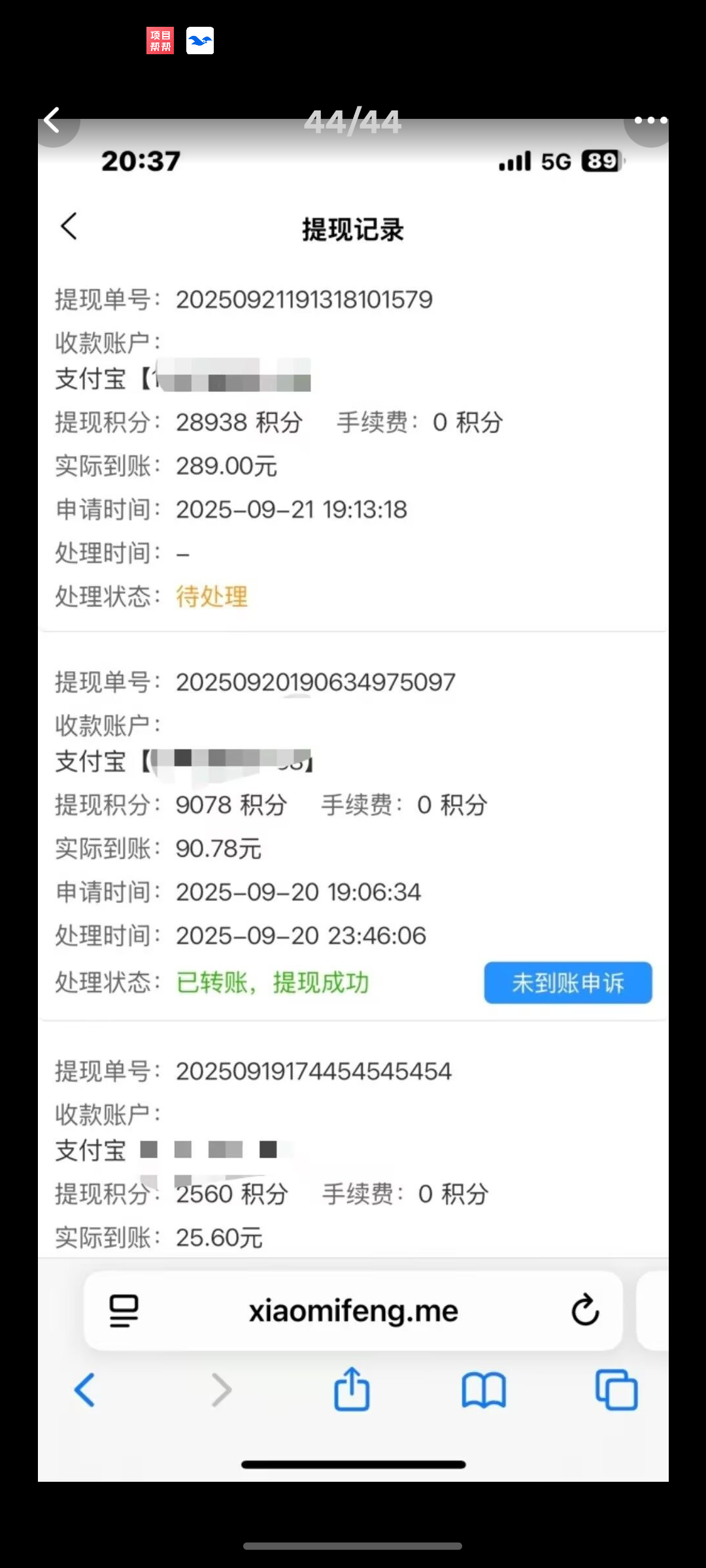Image resolution: width=706 pixels, height=1568 pixels.
Task: Open the three-dot overflow menu
Action: [x=650, y=120]
